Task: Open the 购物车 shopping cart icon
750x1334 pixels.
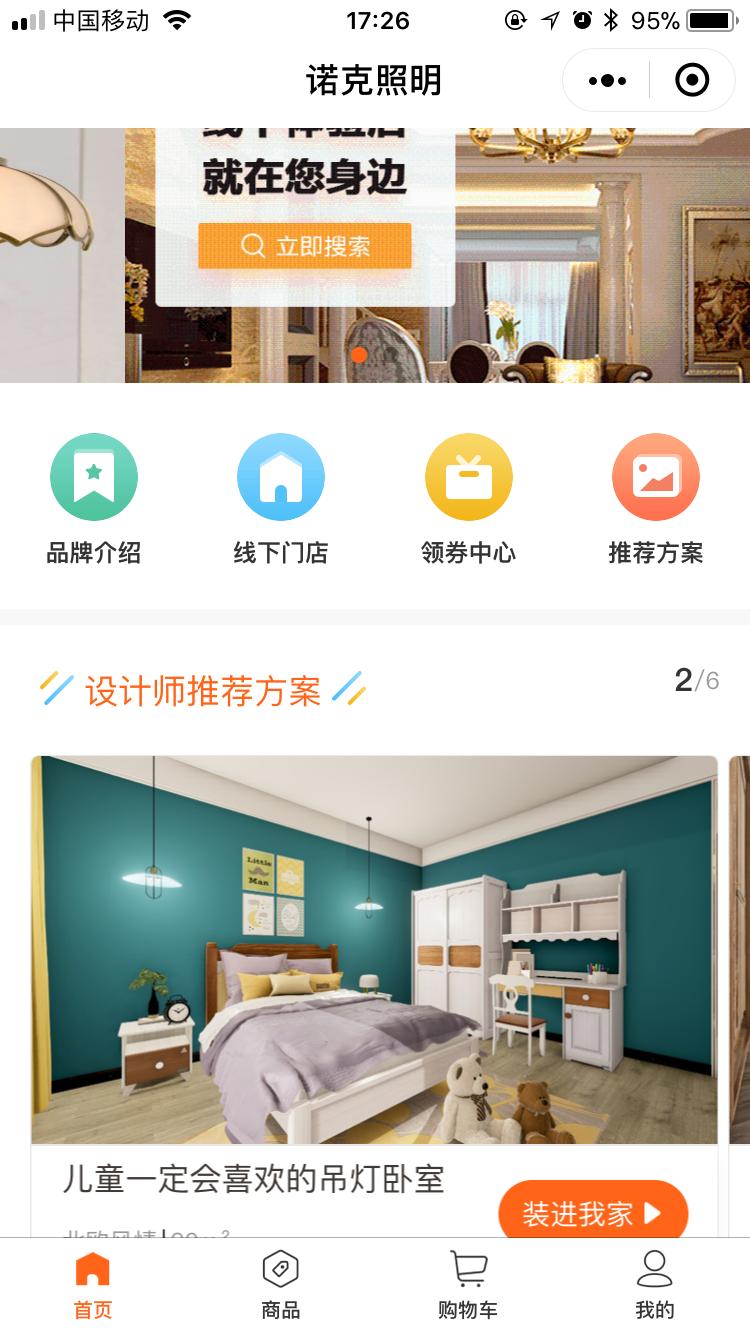Action: (x=467, y=1271)
